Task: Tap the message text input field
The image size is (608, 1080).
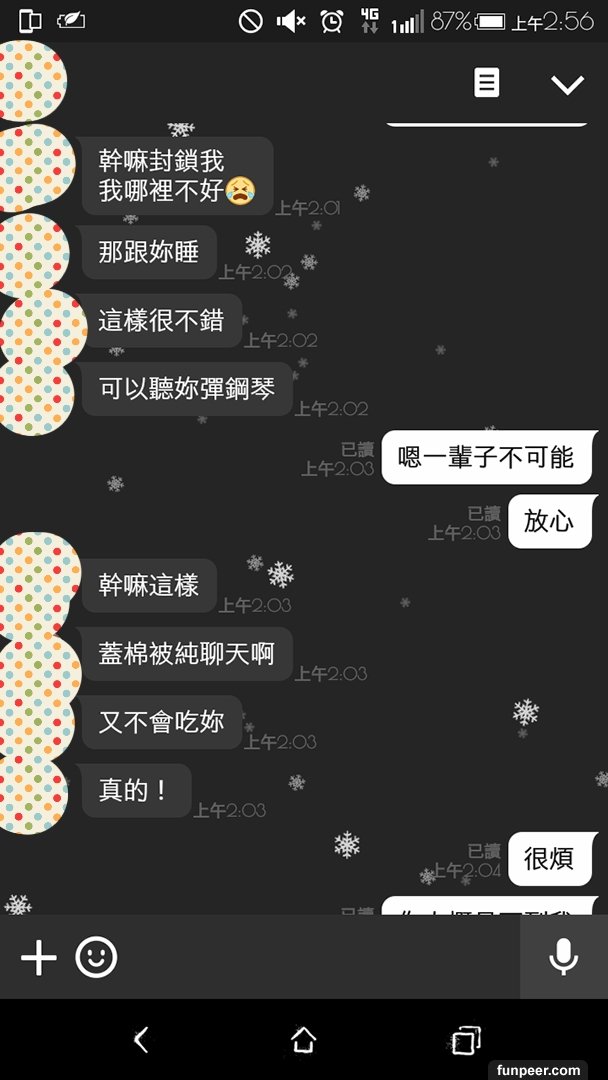Action: tap(320, 957)
